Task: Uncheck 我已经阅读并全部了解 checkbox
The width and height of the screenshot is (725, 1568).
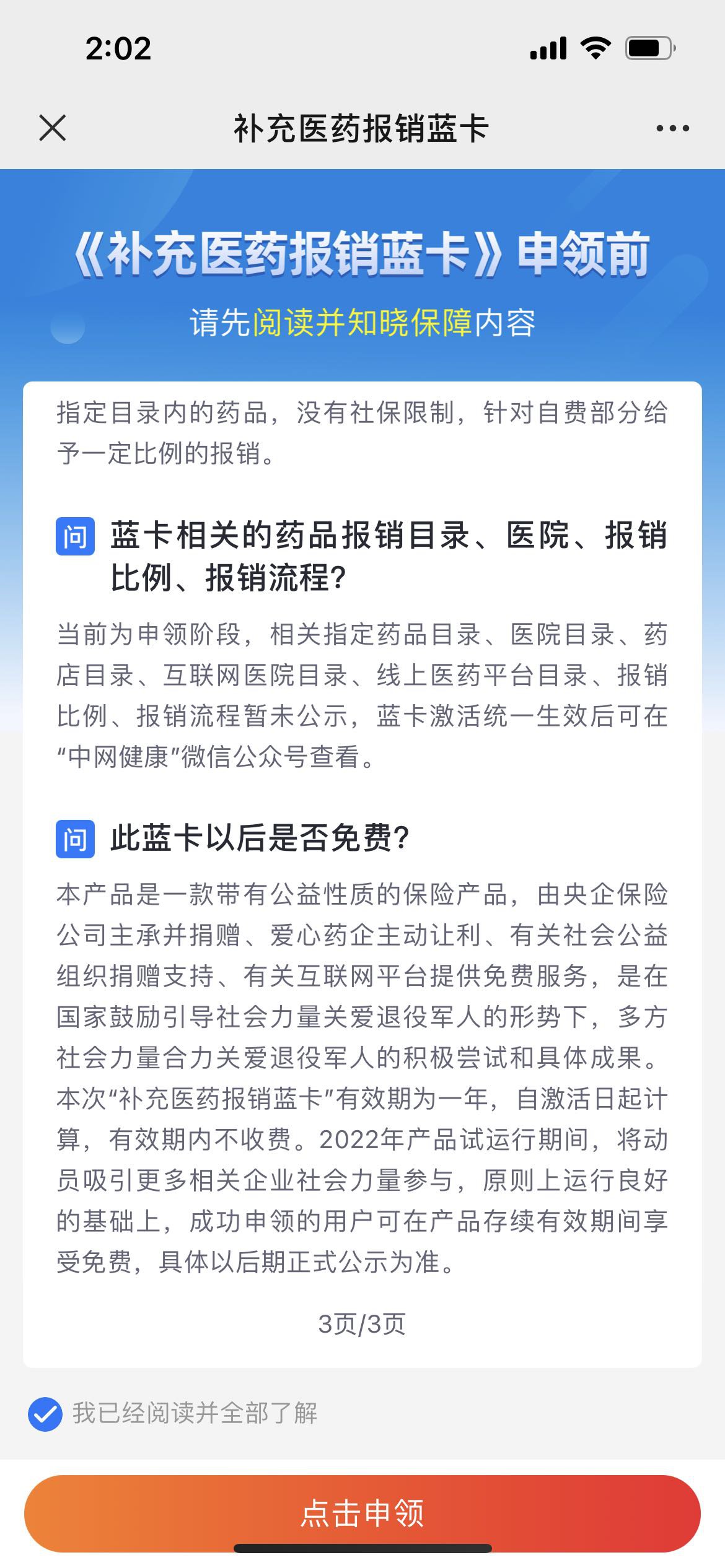Action: coord(45,1414)
